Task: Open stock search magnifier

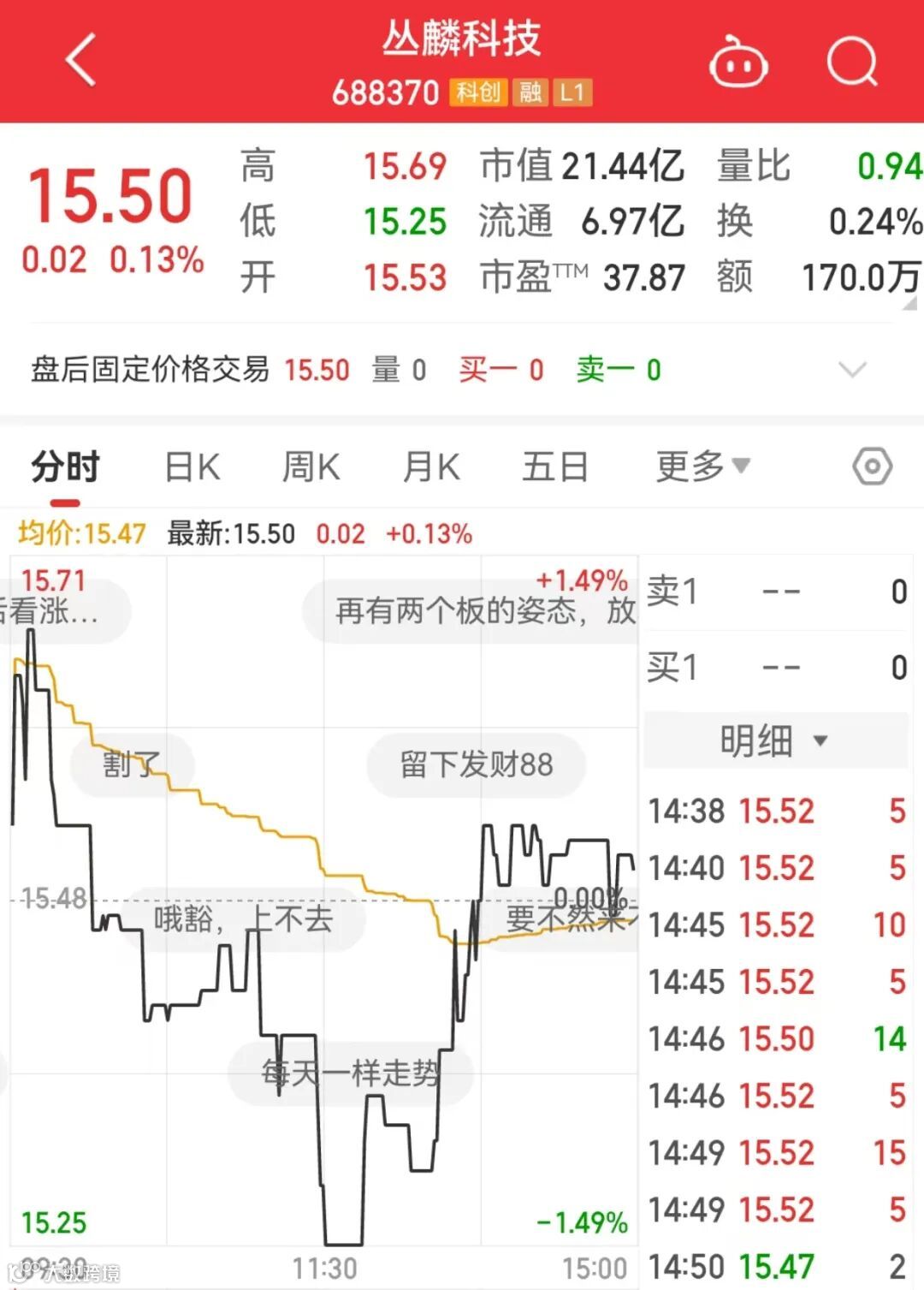Action: click(853, 62)
